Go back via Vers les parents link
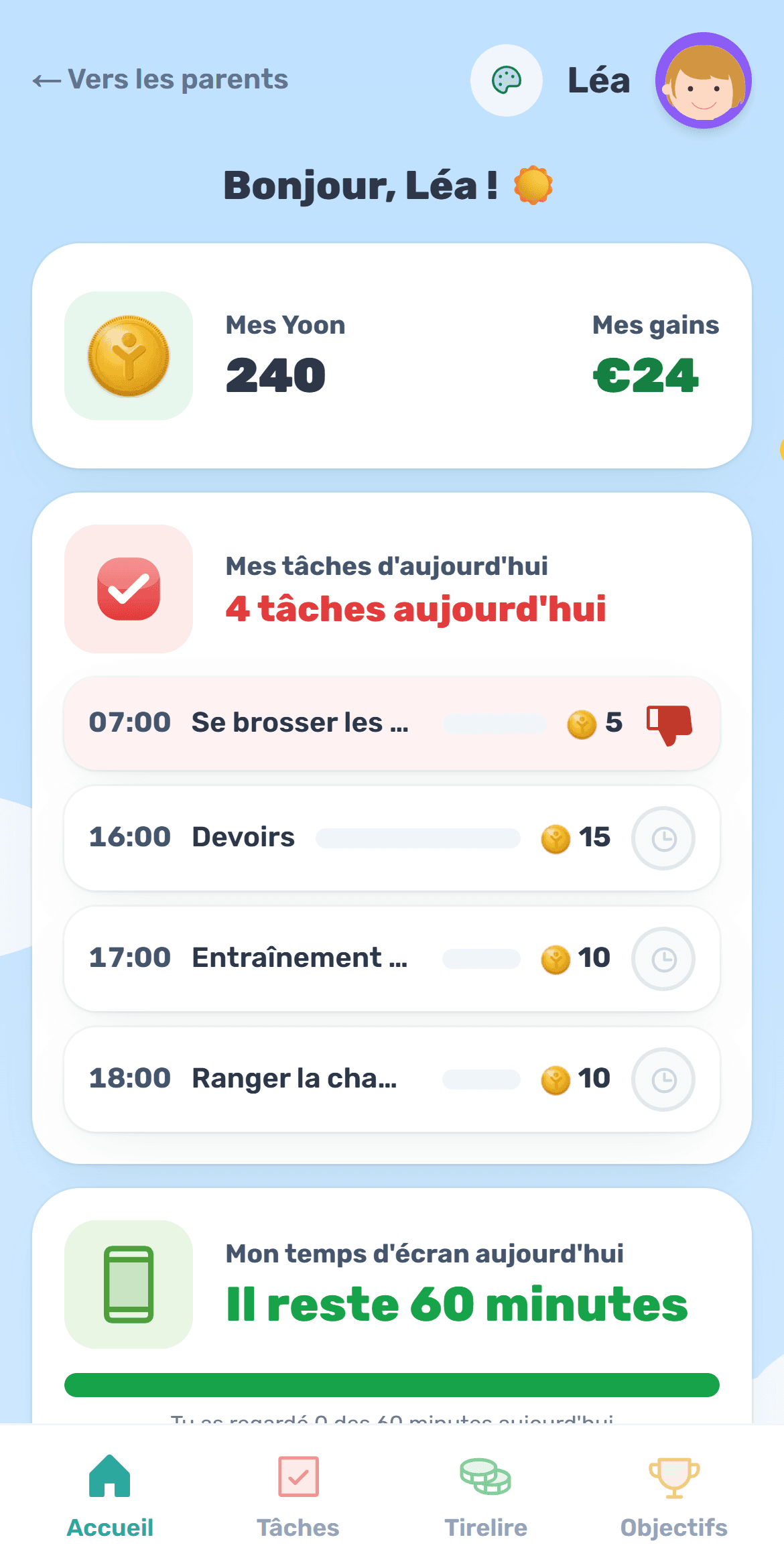Viewport: 784px width, 1568px height. click(160, 80)
